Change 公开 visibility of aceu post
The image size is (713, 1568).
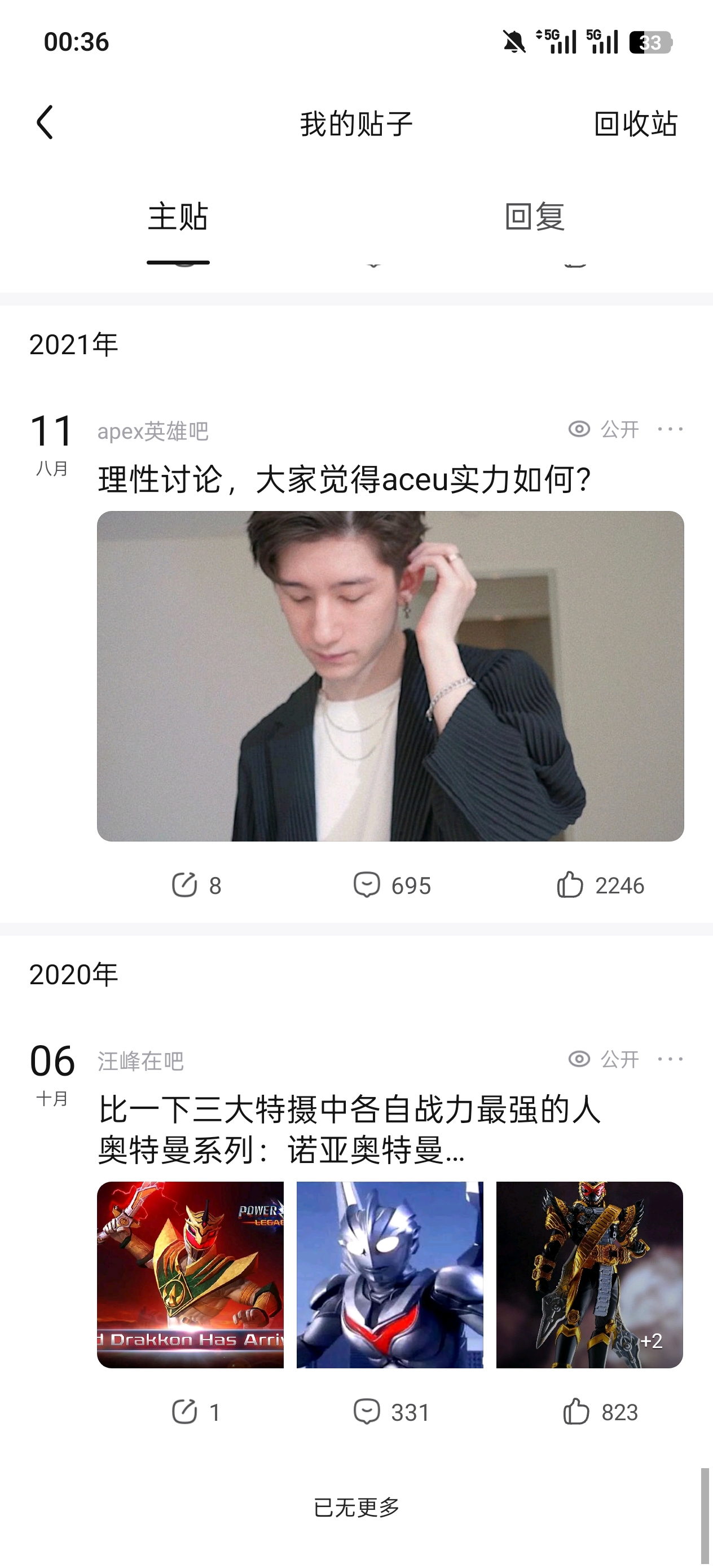[604, 429]
